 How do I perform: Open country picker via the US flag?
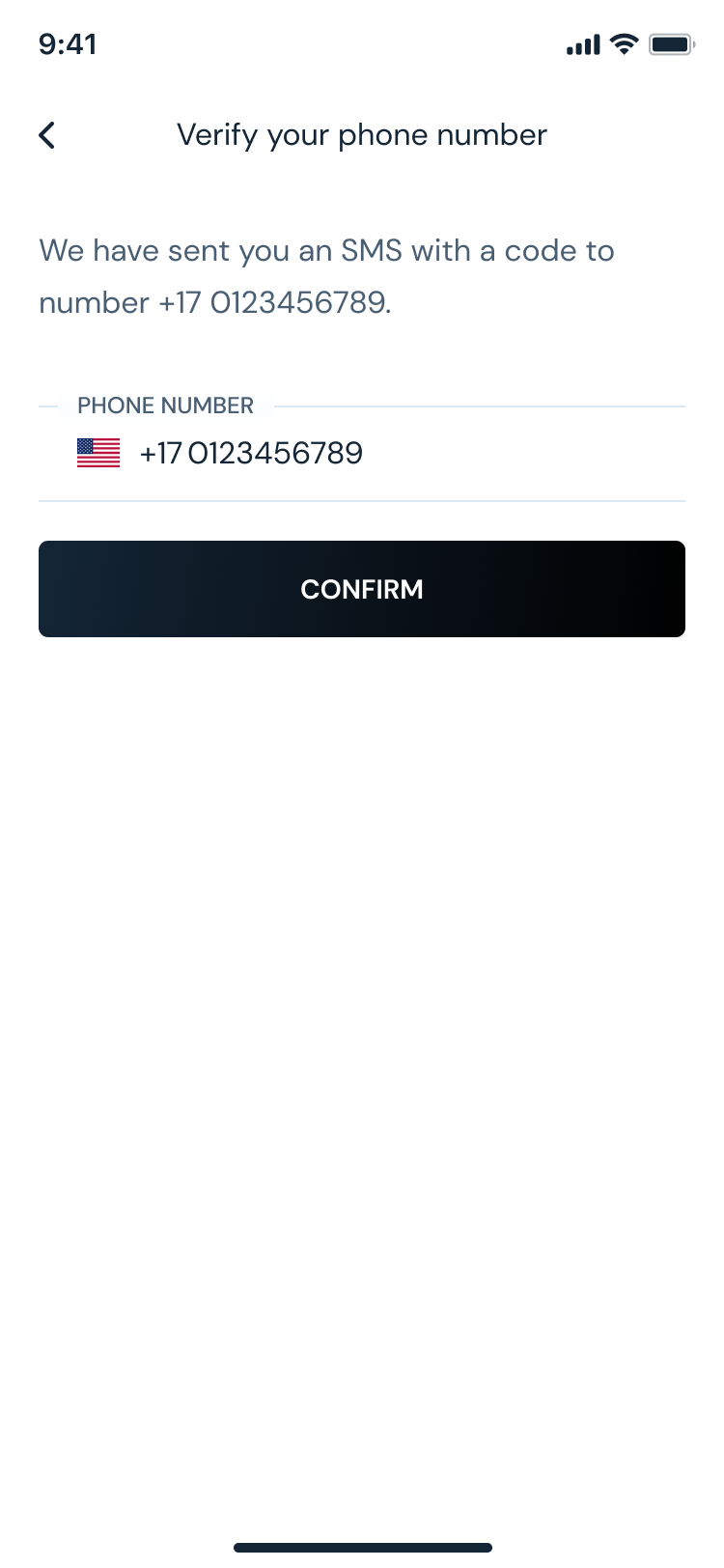pyautogui.click(x=98, y=453)
